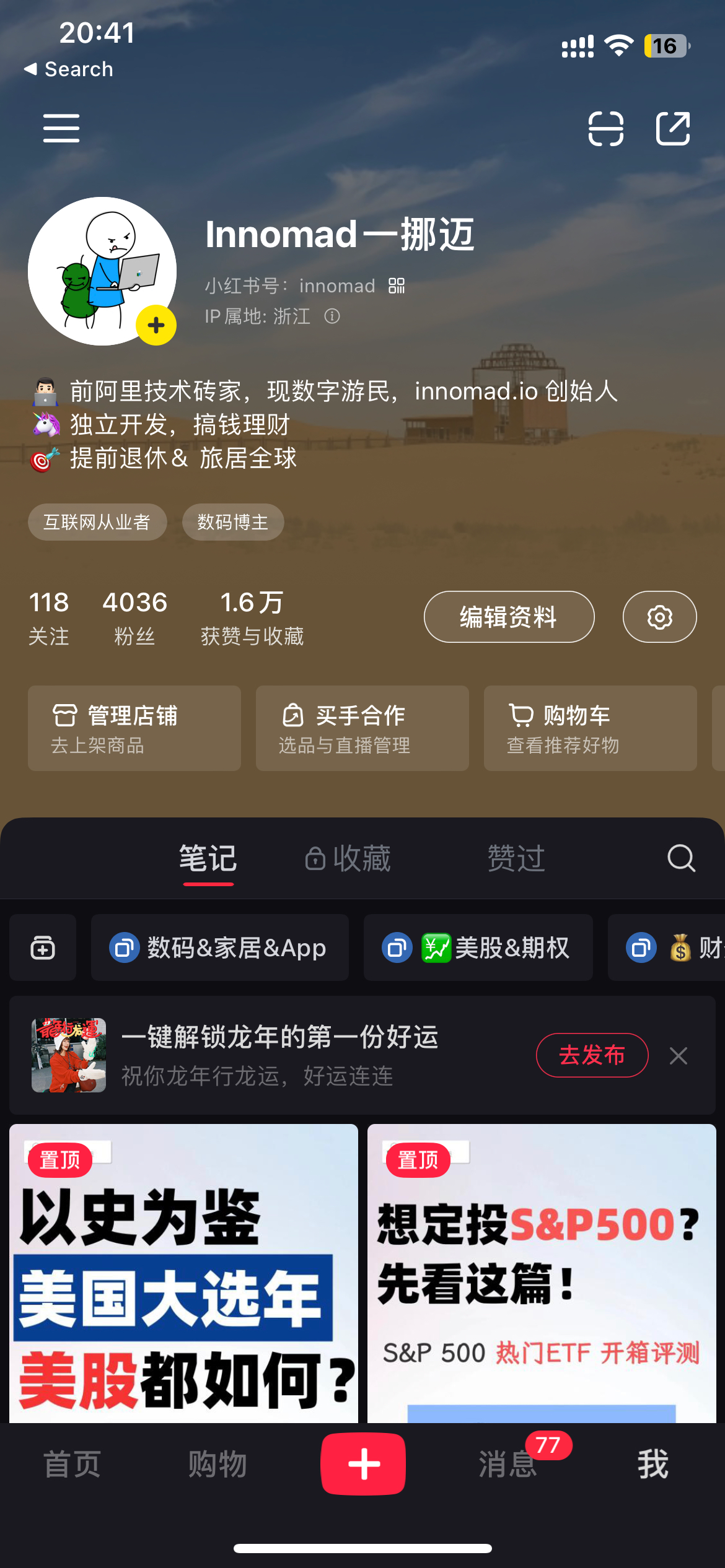Share this profile
Viewport: 725px width, 1568px height.
pyautogui.click(x=673, y=129)
